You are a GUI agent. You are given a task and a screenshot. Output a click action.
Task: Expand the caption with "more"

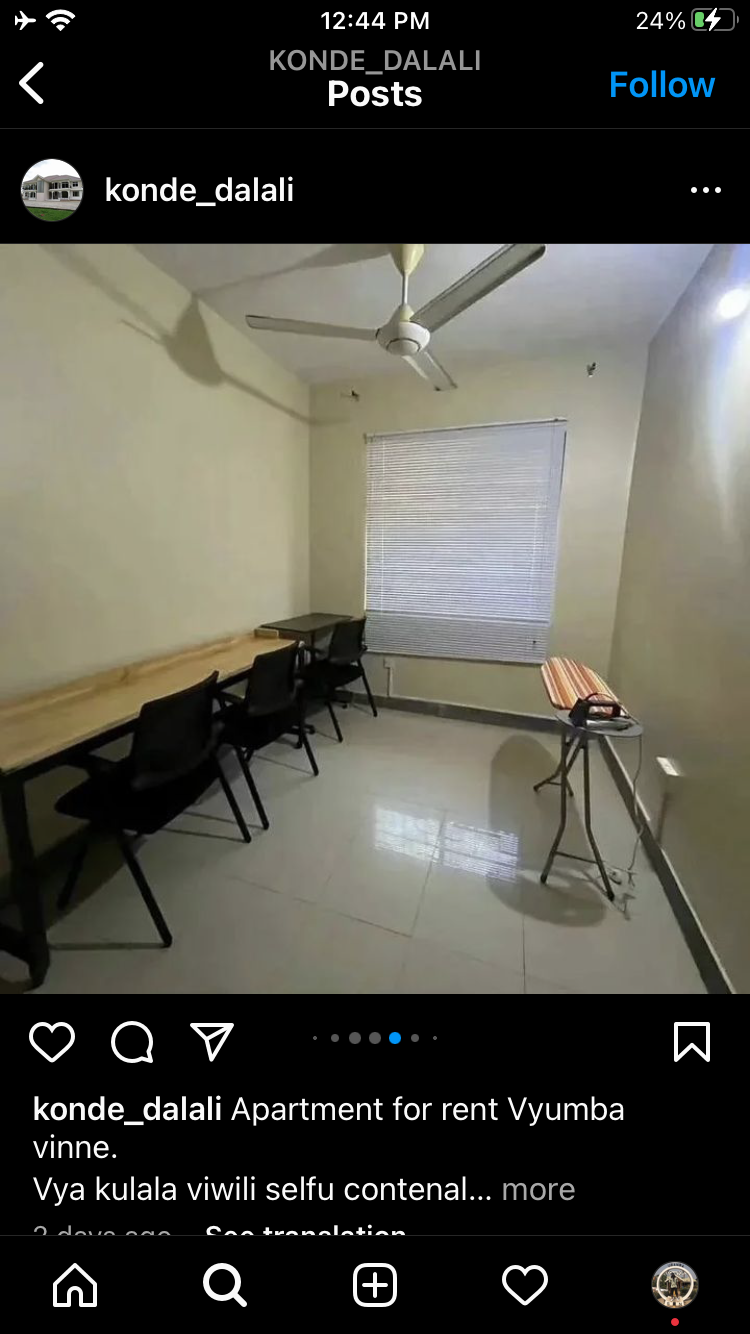[x=538, y=1189]
